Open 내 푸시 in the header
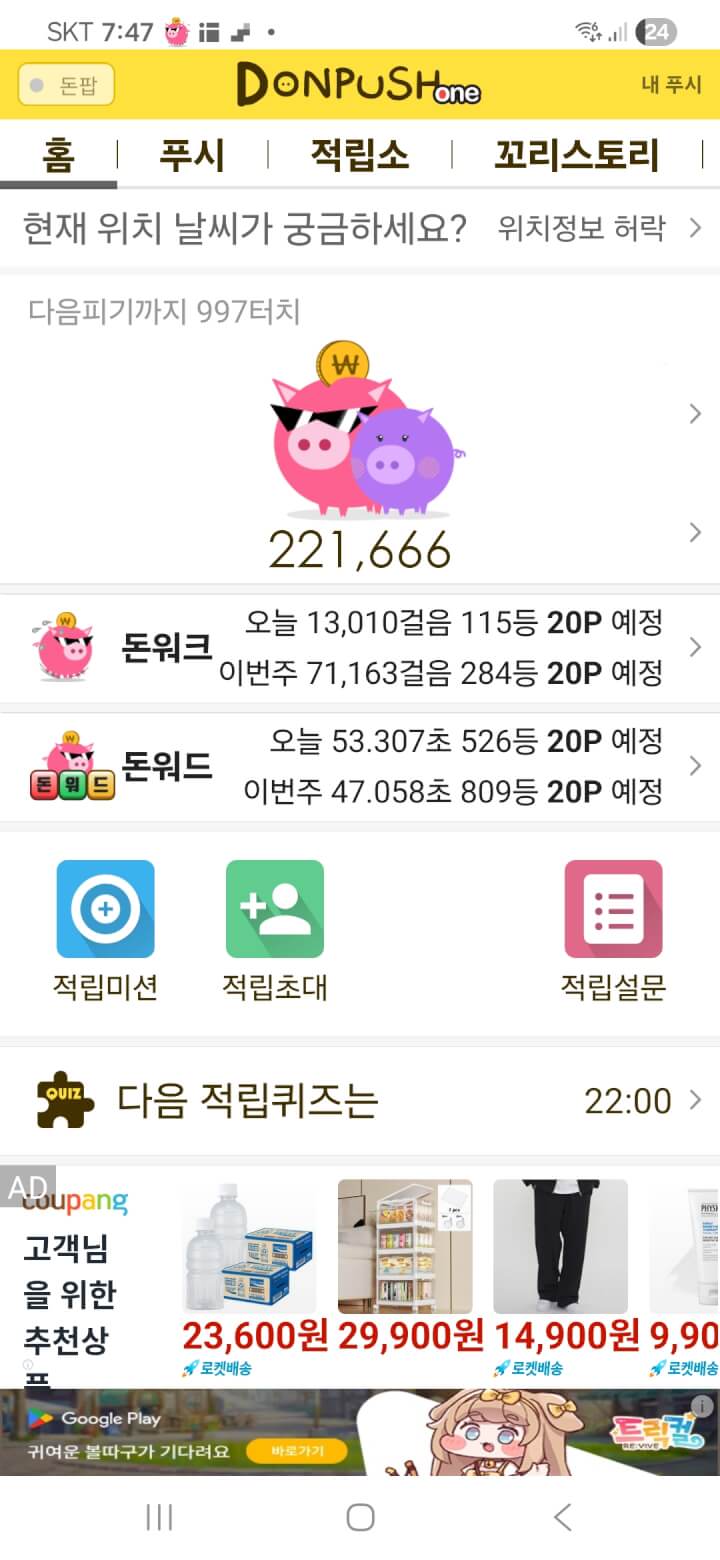 coord(671,85)
